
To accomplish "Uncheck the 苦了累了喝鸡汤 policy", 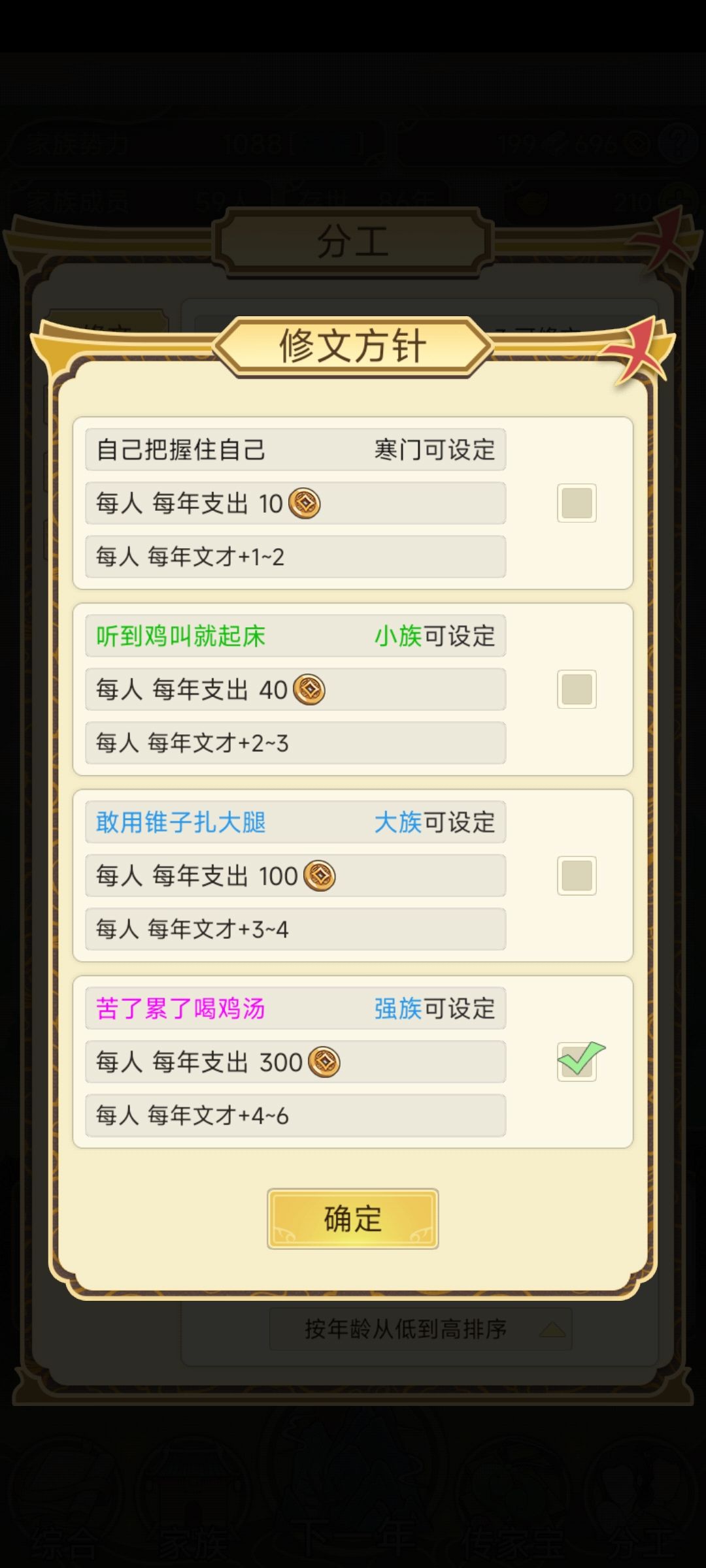I will click(577, 1062).
